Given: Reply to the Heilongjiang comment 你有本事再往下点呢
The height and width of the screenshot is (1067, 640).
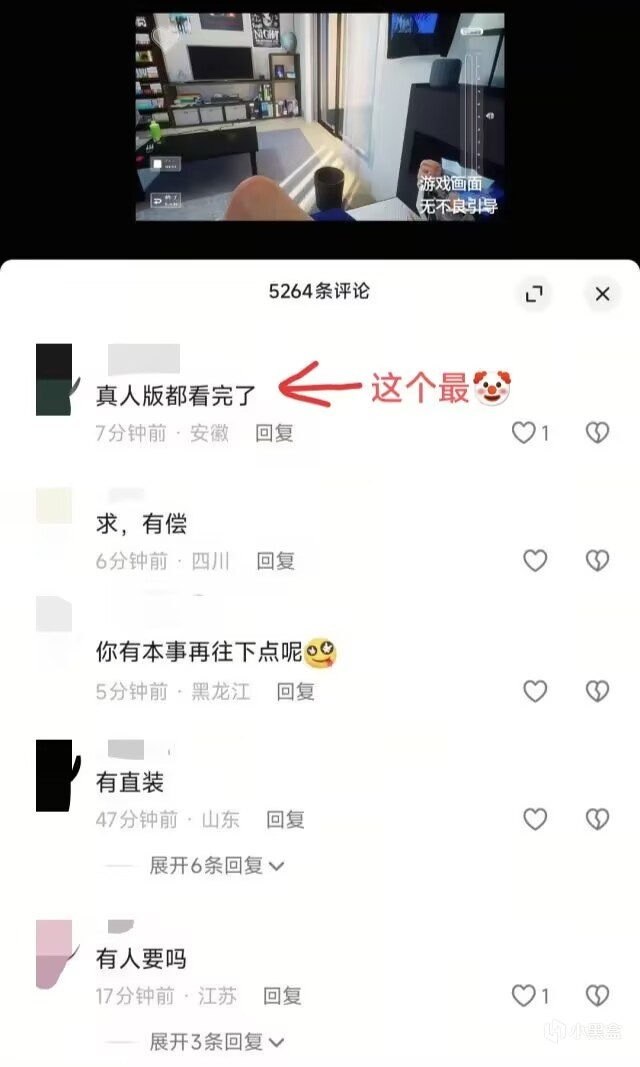Looking at the screenshot, I should 295,691.
